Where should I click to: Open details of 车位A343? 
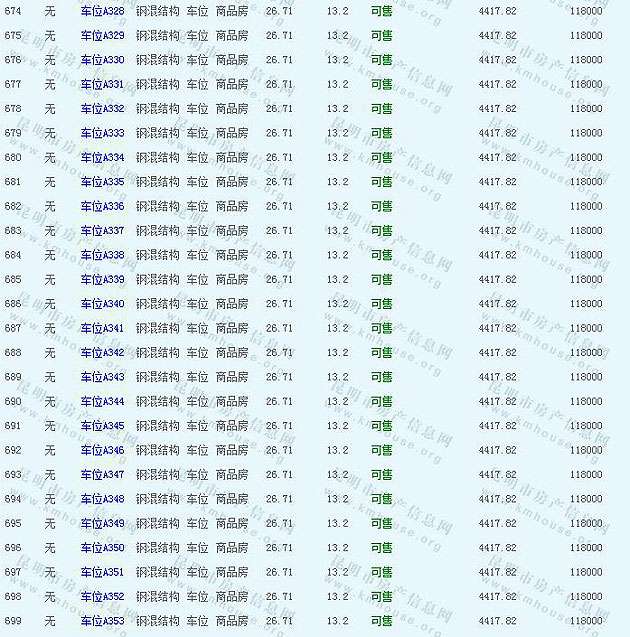[102, 377]
